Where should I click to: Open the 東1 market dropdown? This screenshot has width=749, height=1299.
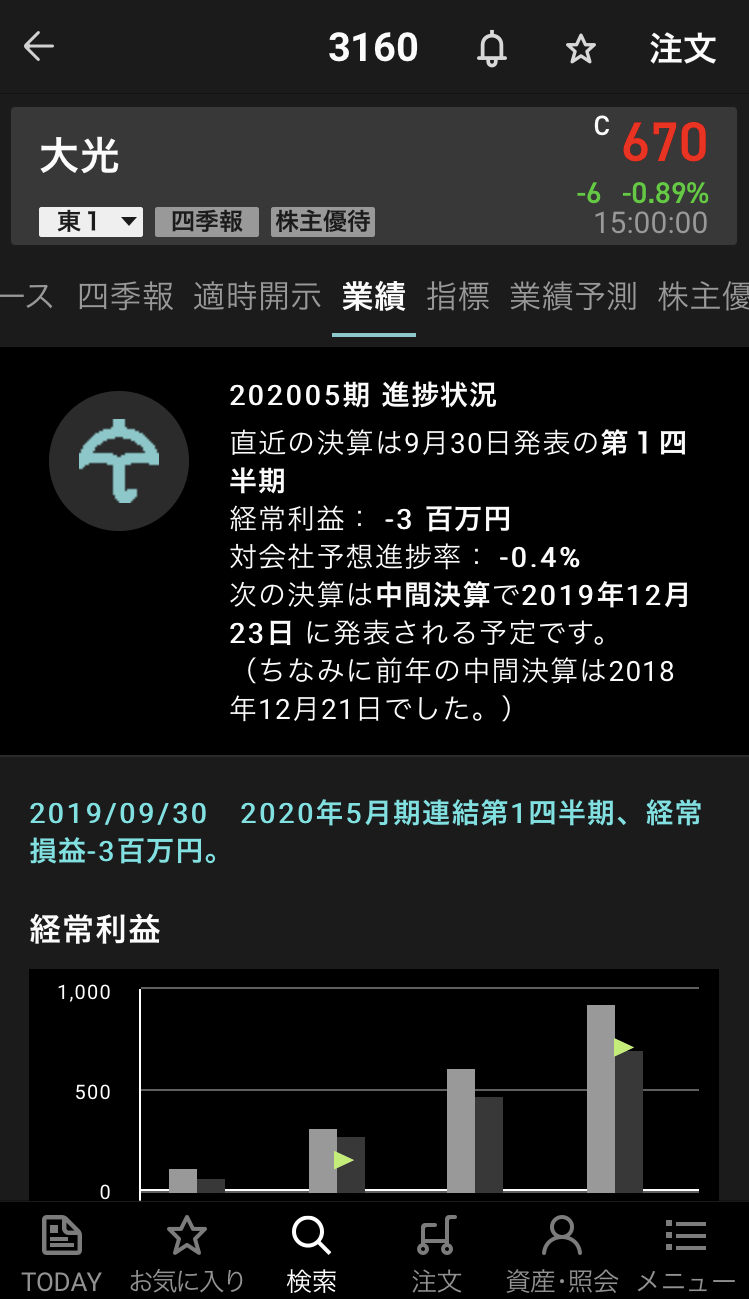91,221
